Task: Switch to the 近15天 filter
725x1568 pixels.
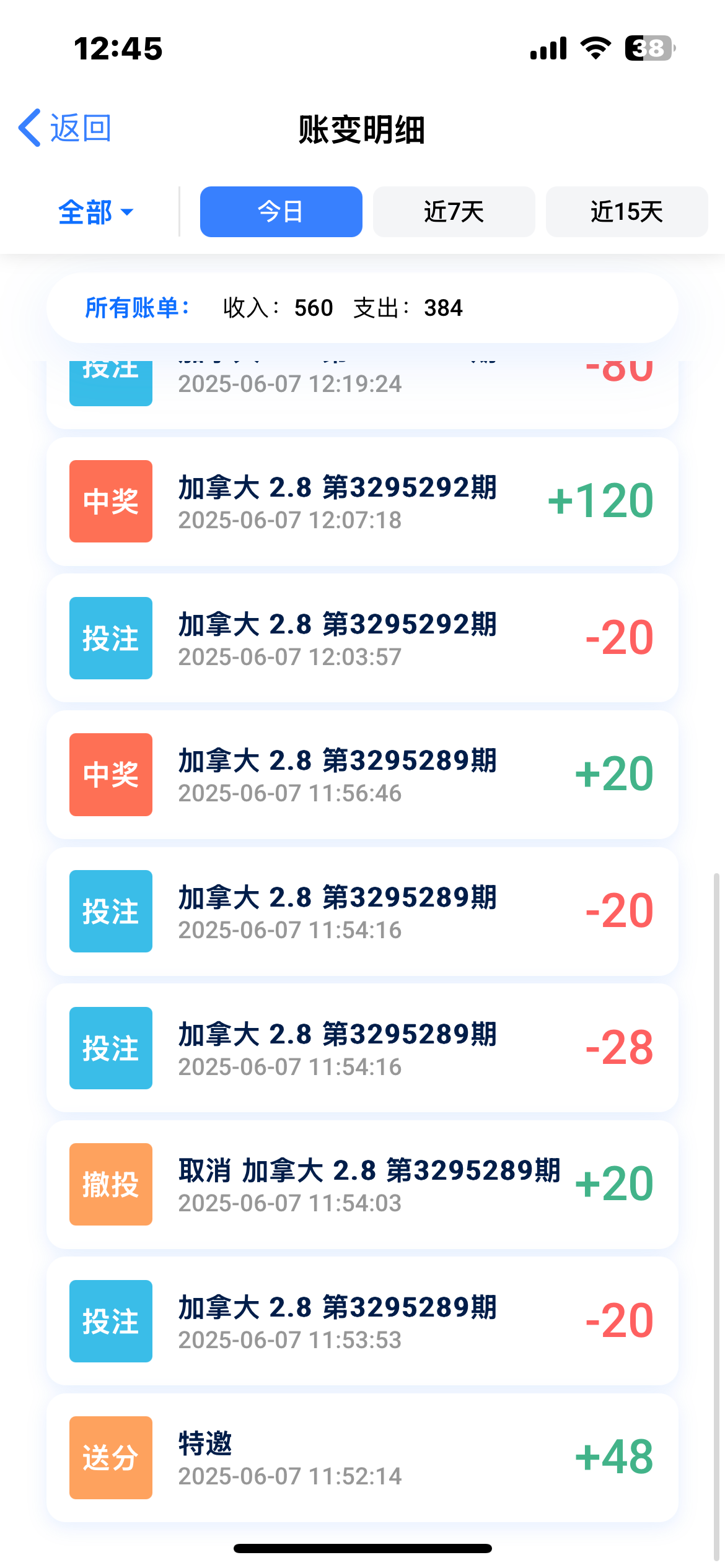Action: click(626, 212)
